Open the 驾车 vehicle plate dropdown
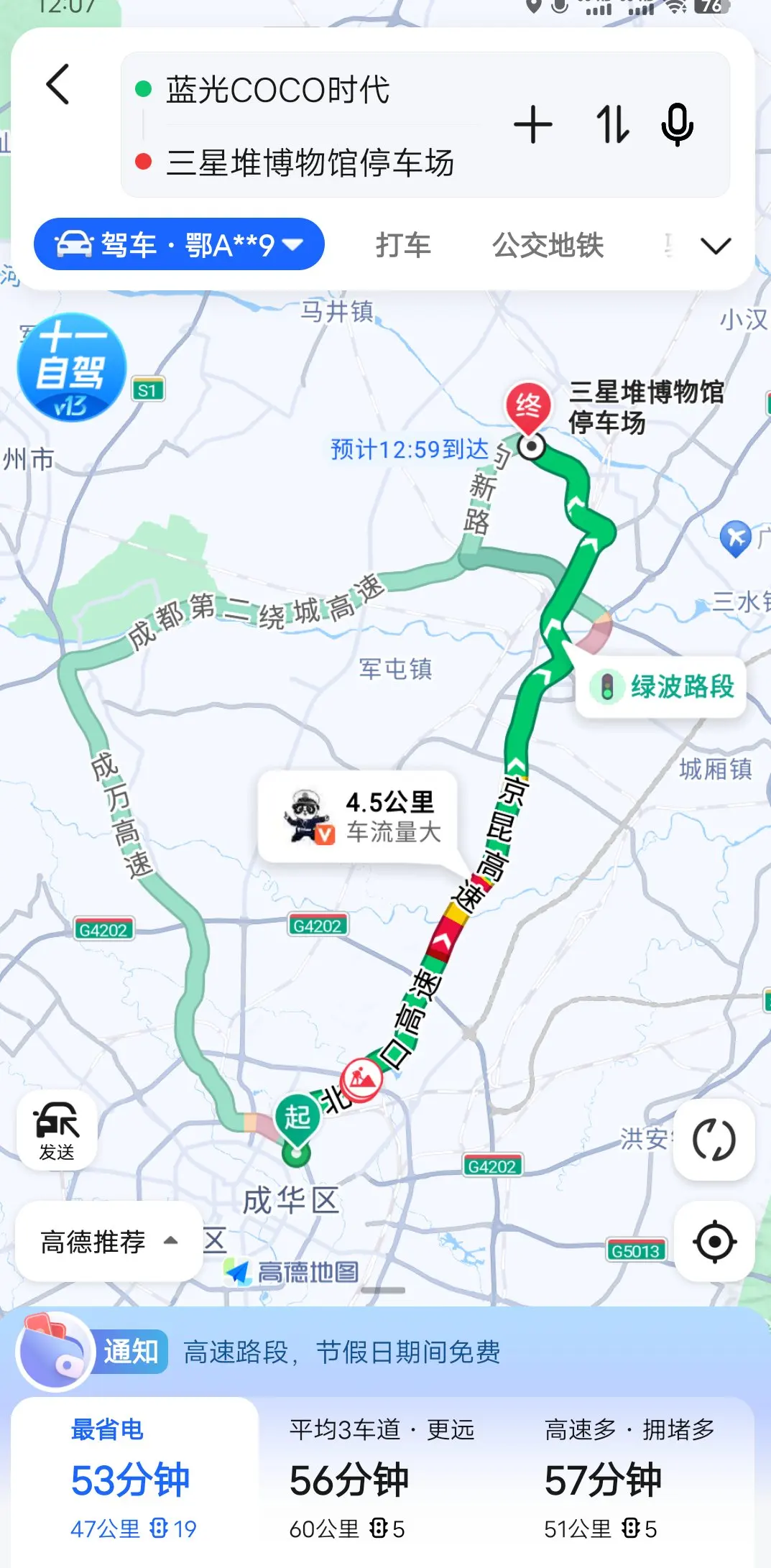The image size is (771, 1568). [x=179, y=244]
